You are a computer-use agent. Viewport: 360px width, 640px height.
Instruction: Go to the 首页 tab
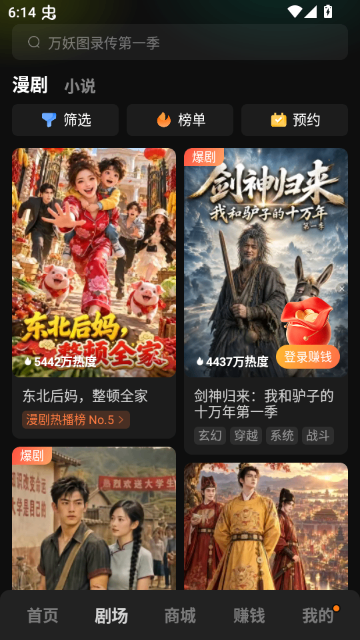click(42, 616)
